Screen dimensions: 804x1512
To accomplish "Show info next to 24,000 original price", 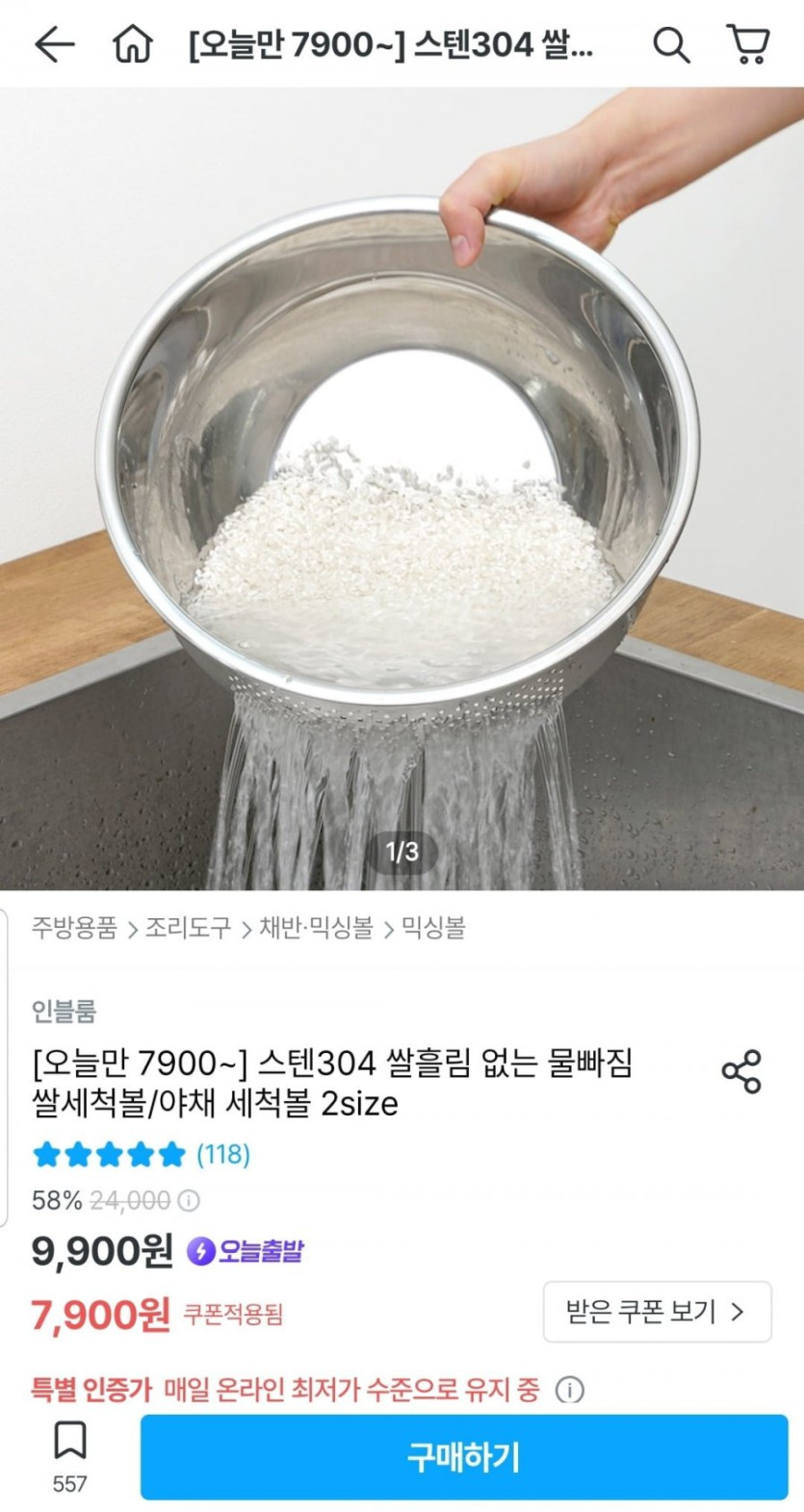I will 190,1200.
